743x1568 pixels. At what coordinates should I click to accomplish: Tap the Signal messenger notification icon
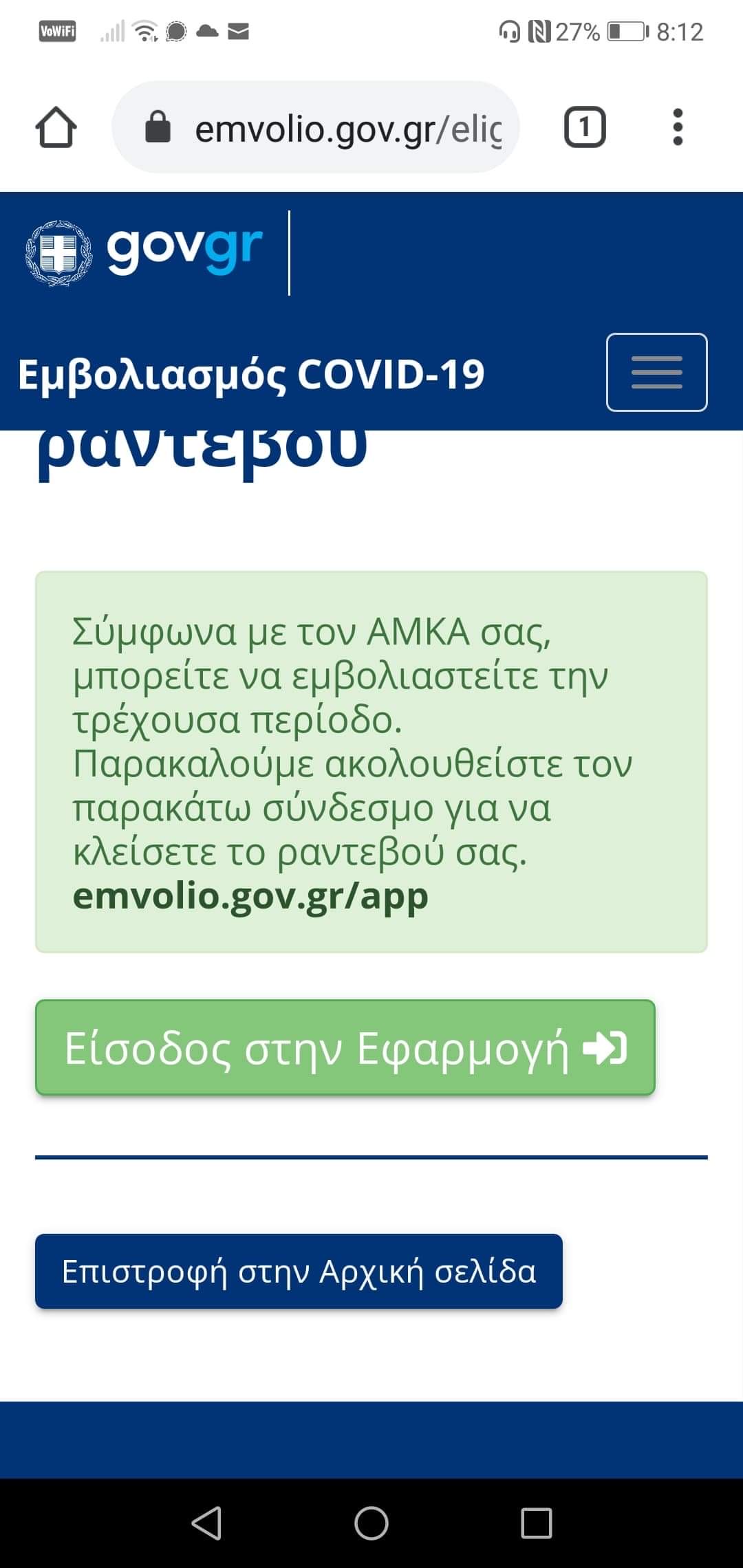pos(177,31)
